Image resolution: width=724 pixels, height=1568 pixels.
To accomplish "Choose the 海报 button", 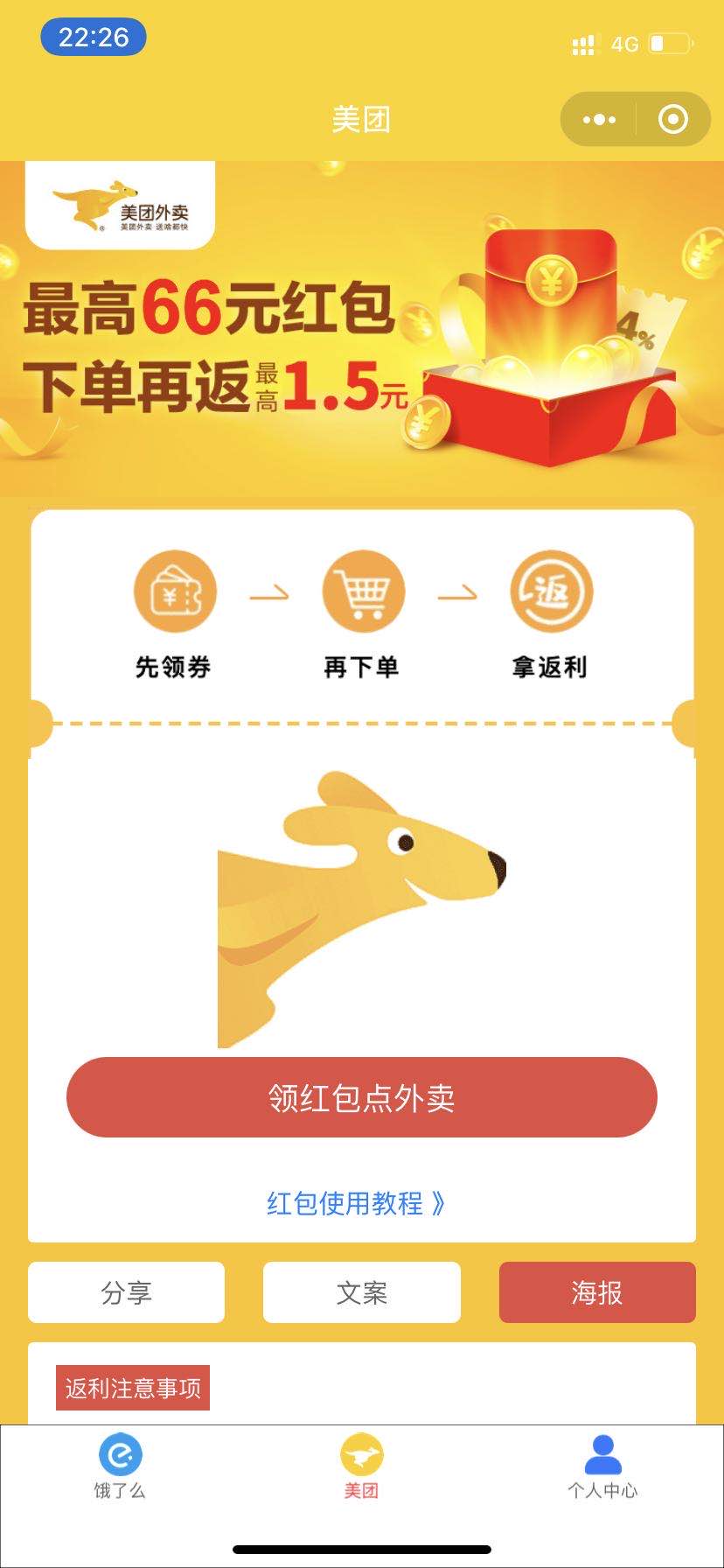I will pyautogui.click(x=597, y=1292).
